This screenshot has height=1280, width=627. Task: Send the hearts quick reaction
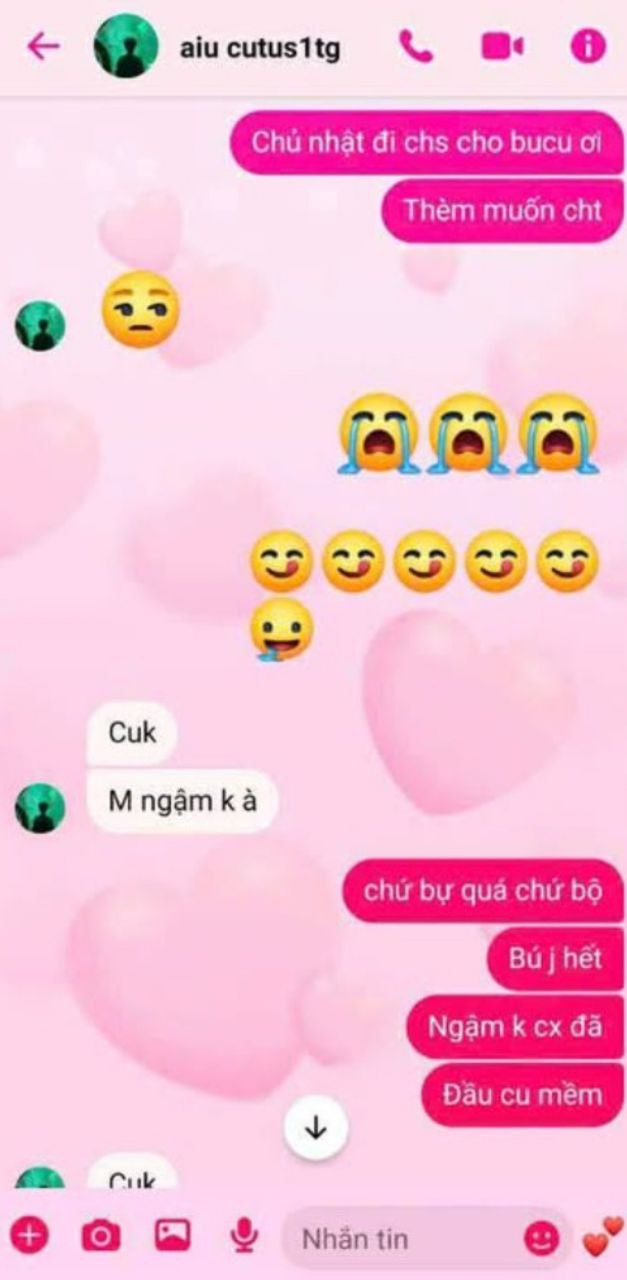pos(602,1237)
